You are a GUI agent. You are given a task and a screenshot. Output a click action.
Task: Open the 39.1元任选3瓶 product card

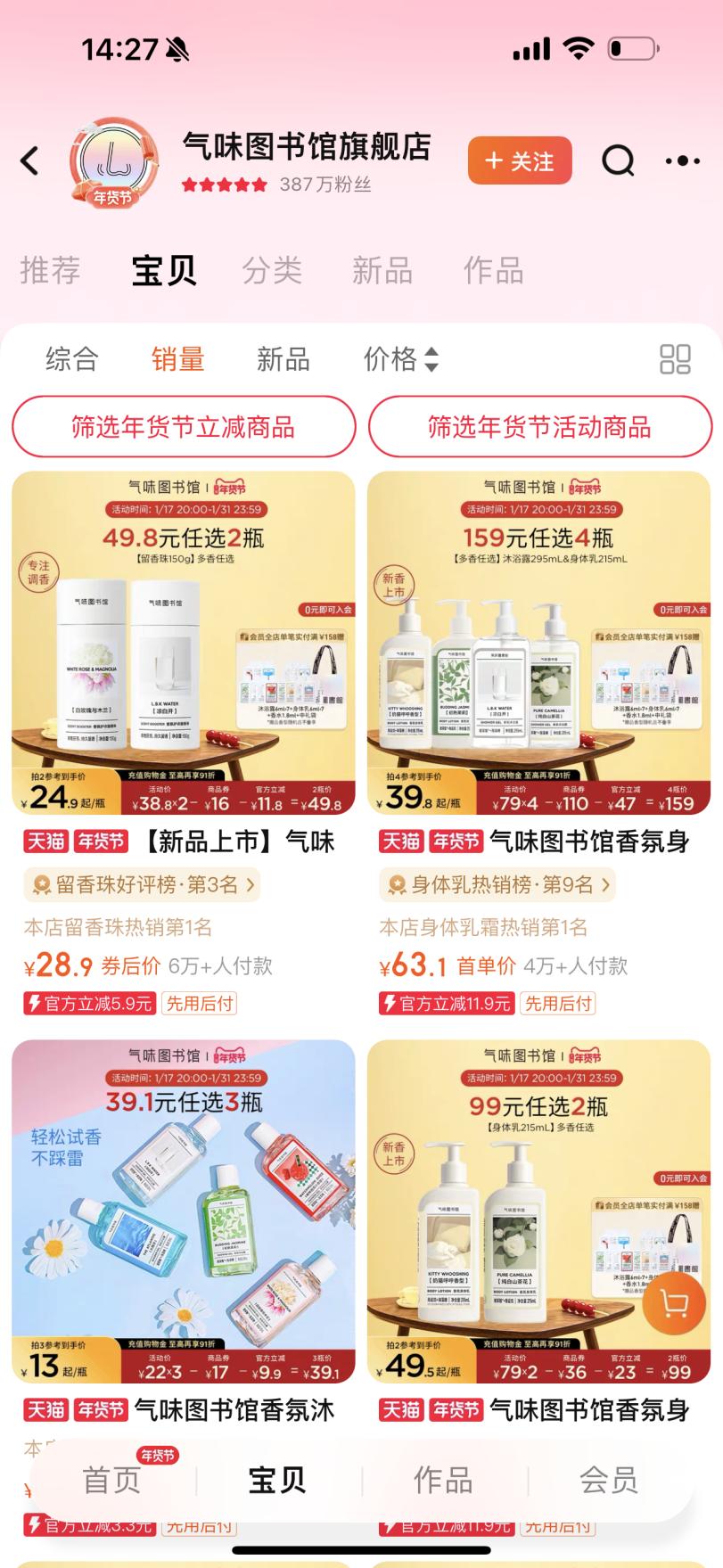point(183,1211)
